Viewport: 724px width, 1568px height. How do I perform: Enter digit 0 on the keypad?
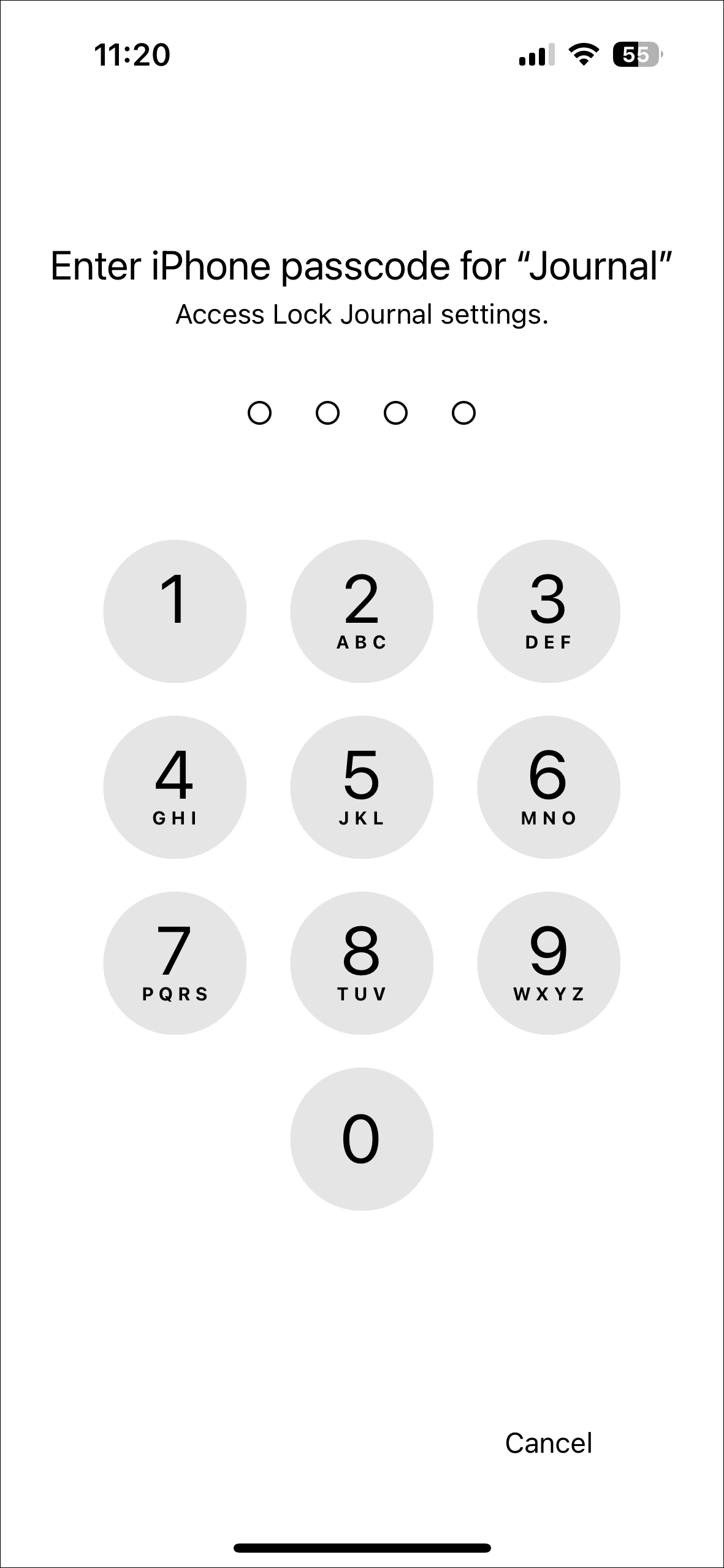tap(362, 1139)
